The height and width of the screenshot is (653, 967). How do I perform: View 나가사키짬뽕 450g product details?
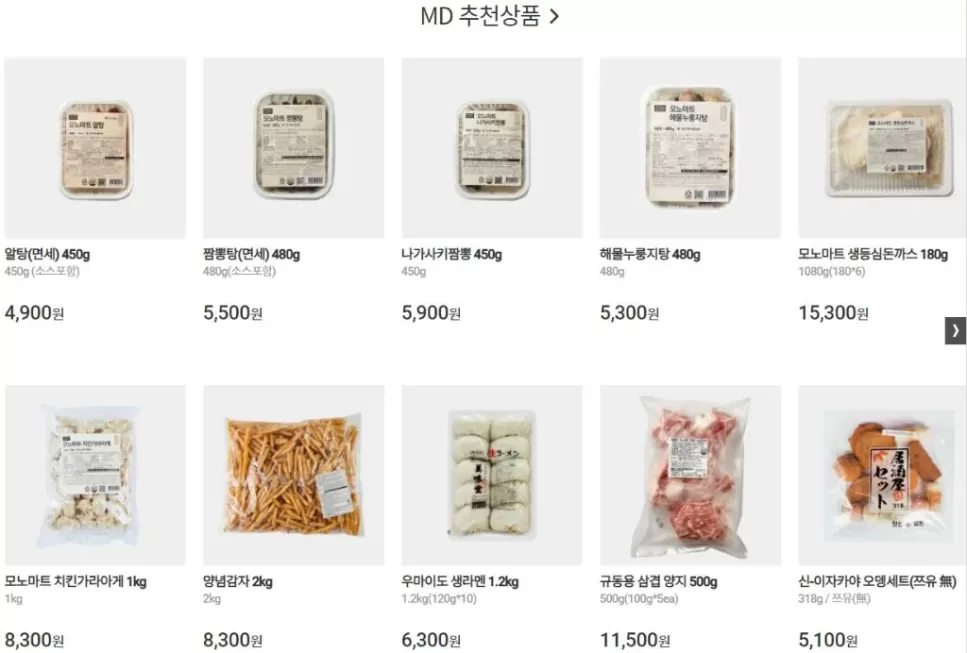491,148
